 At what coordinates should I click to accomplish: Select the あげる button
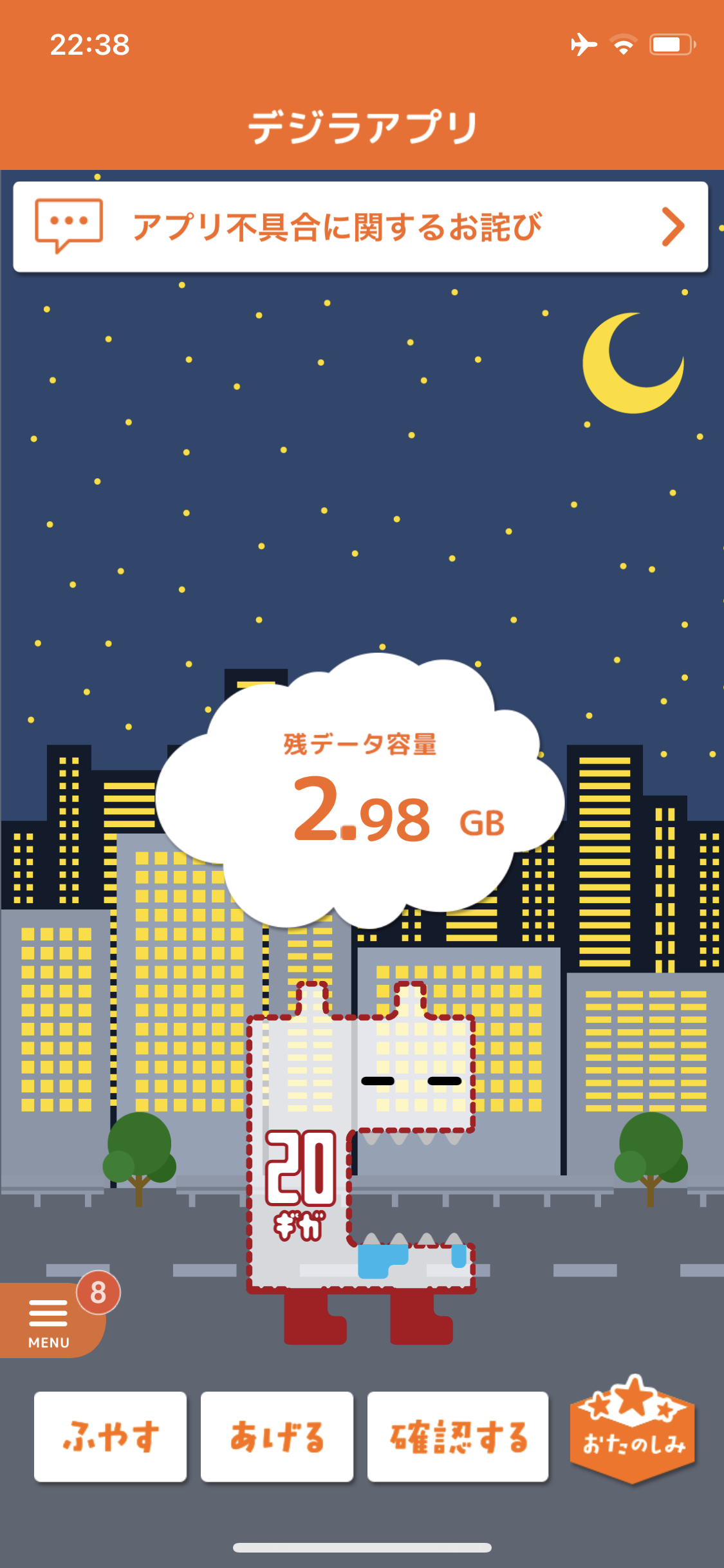pos(277,1437)
